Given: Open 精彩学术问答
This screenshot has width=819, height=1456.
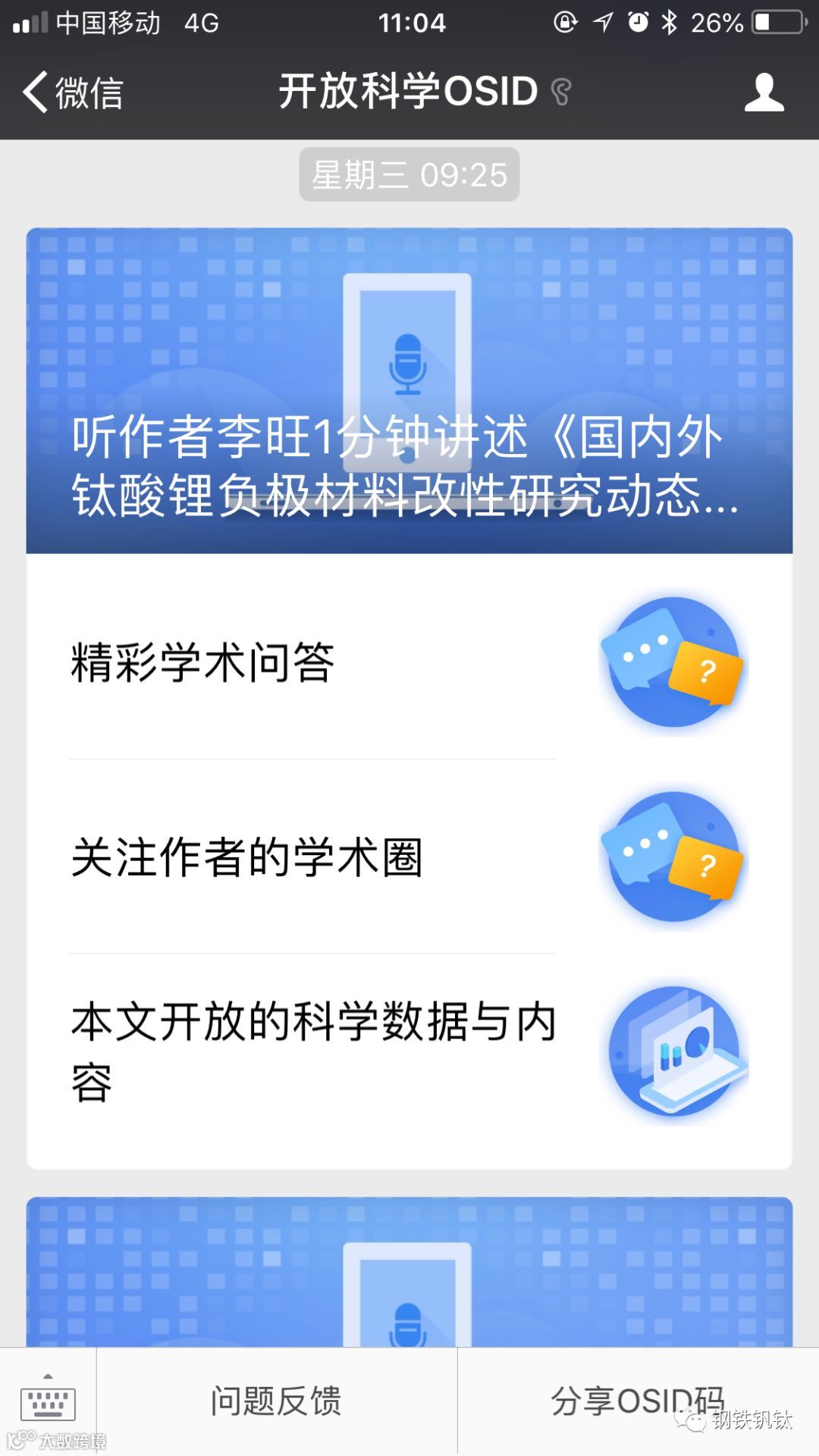Looking at the screenshot, I should click(409, 663).
